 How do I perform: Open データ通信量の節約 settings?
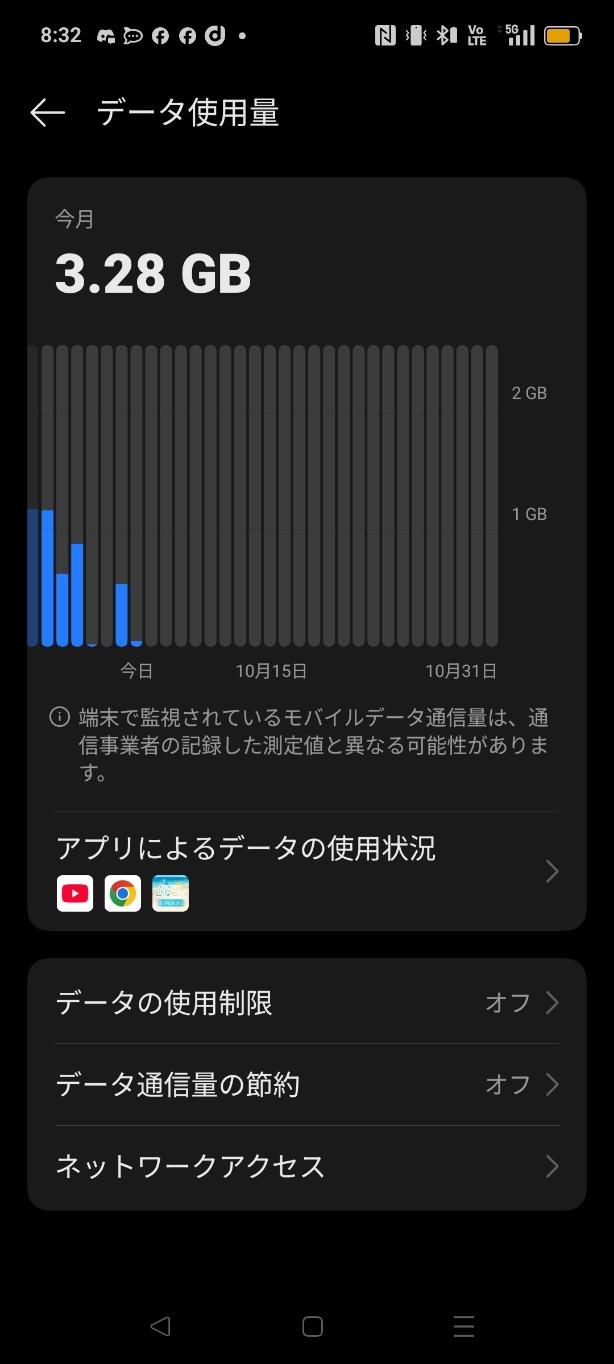click(x=306, y=1084)
